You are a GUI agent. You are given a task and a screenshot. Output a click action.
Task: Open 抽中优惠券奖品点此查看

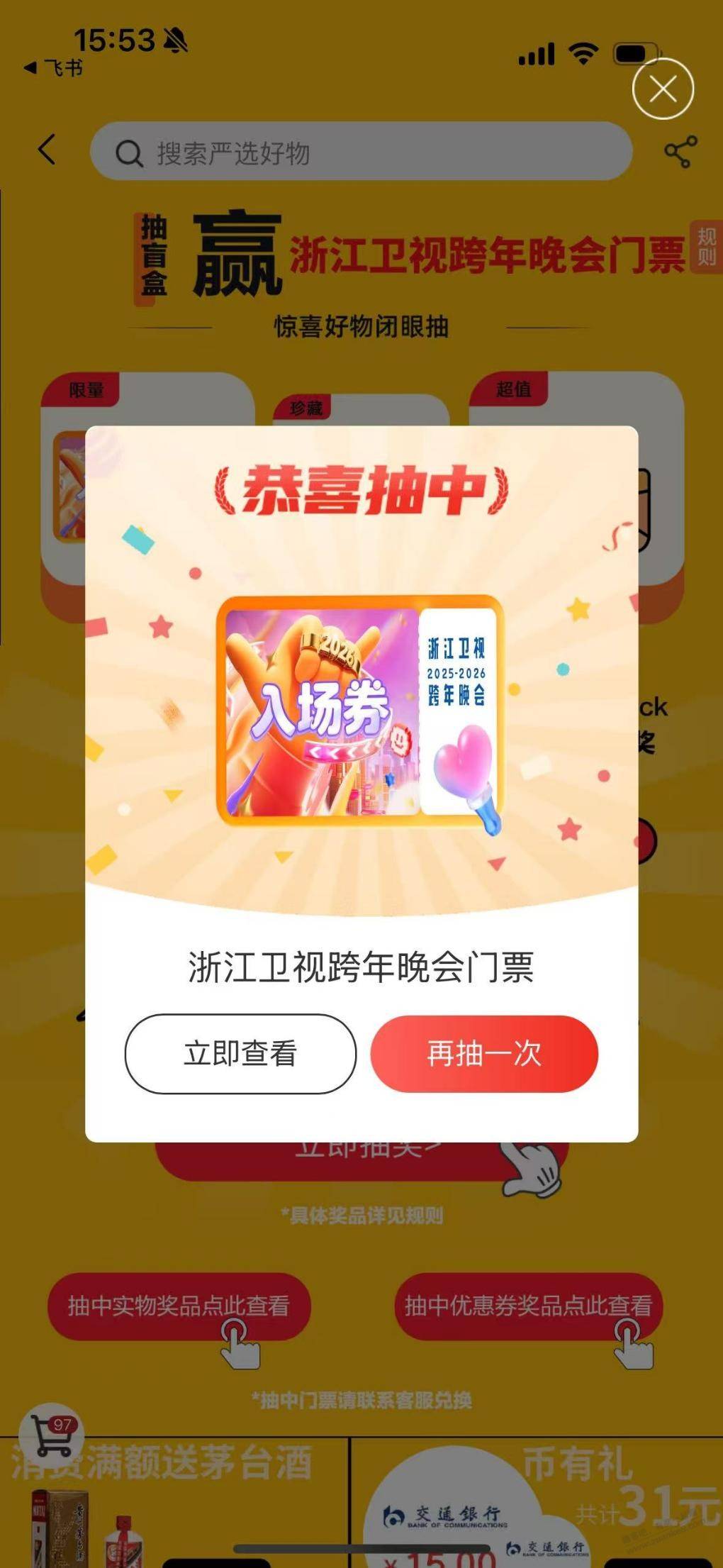pos(528,1306)
